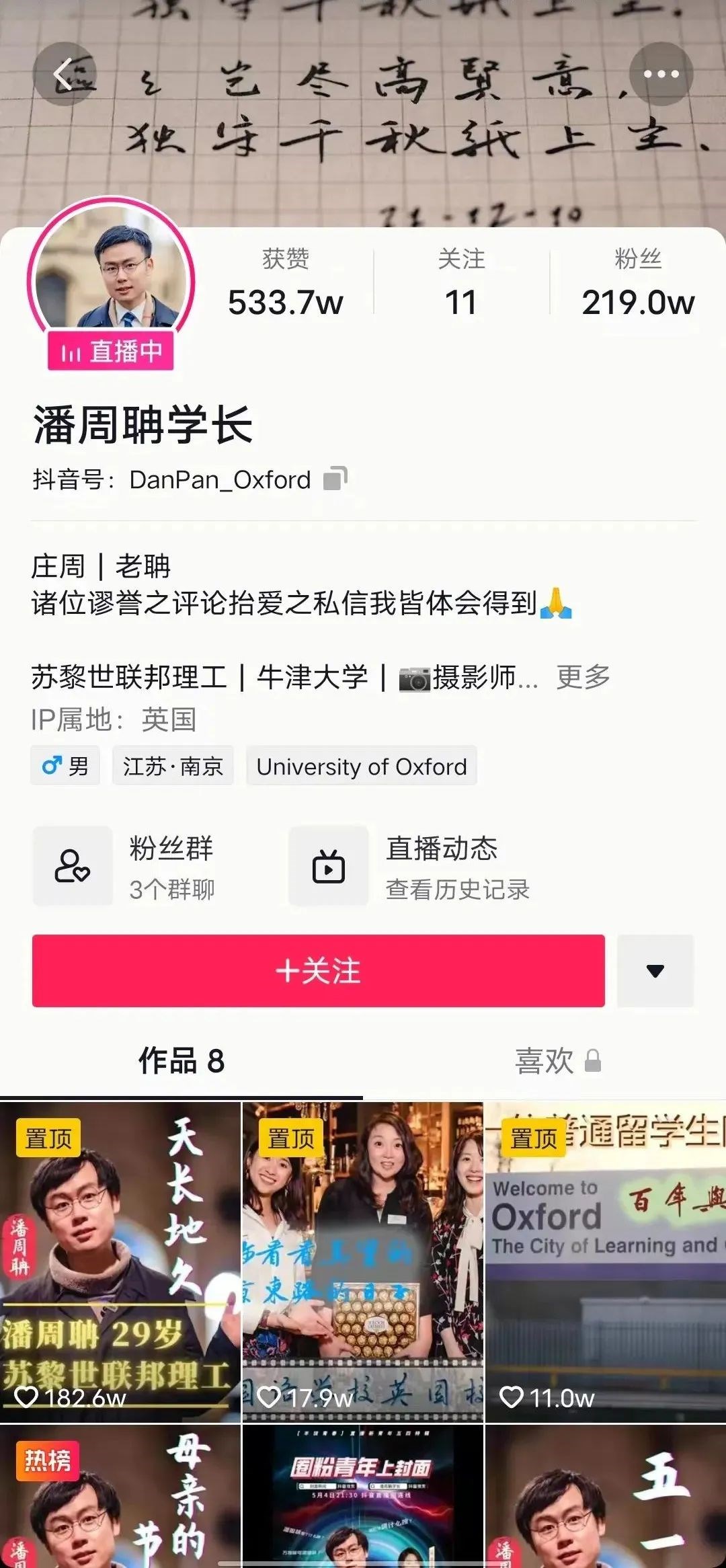Open the 圈粉青年上封面 video

click(362, 1496)
